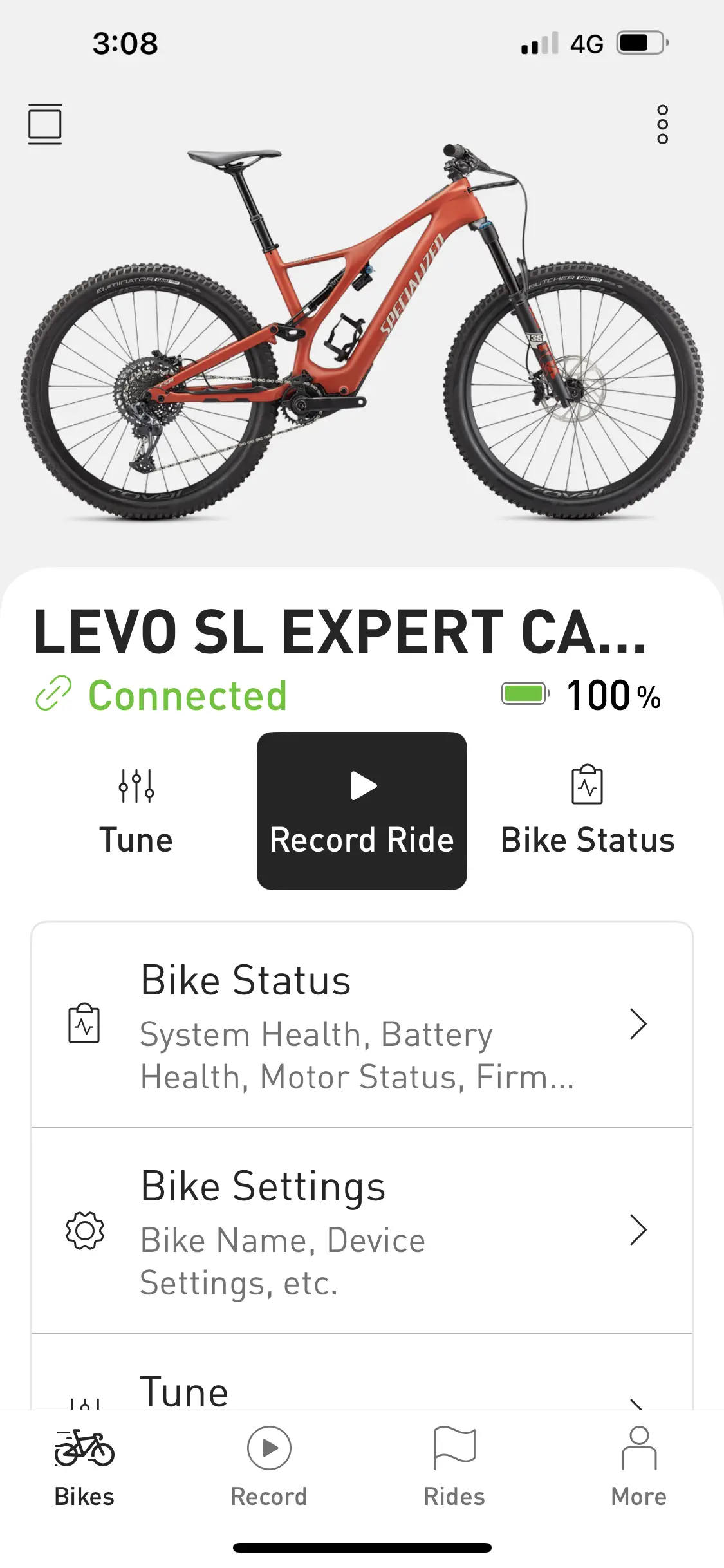Open the Bike Settings row
Screen dimensions: 724x1568
pos(362,1231)
